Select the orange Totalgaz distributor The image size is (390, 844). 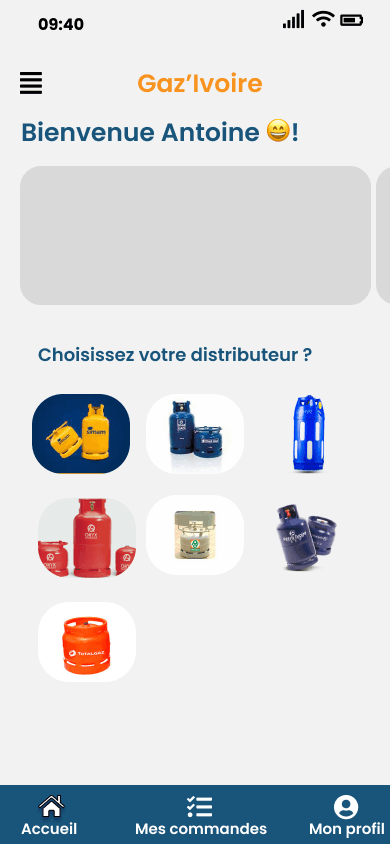click(x=87, y=642)
